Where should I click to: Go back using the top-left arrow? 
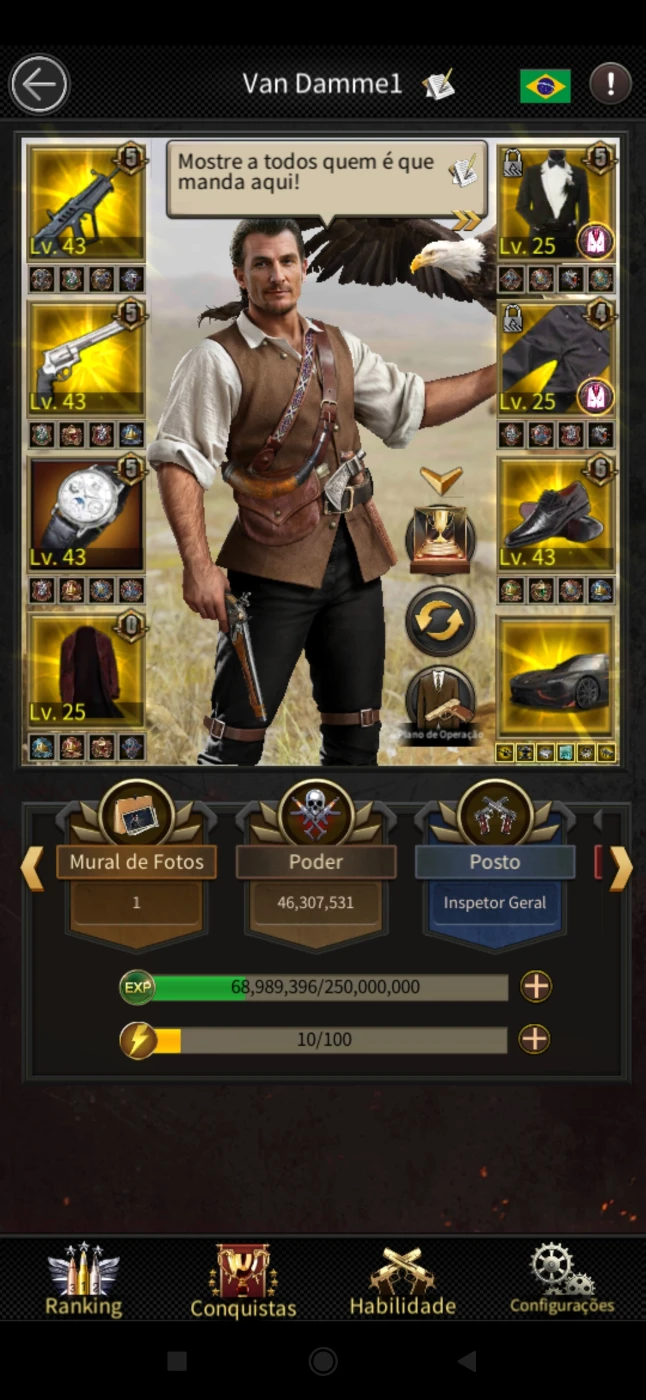39,85
